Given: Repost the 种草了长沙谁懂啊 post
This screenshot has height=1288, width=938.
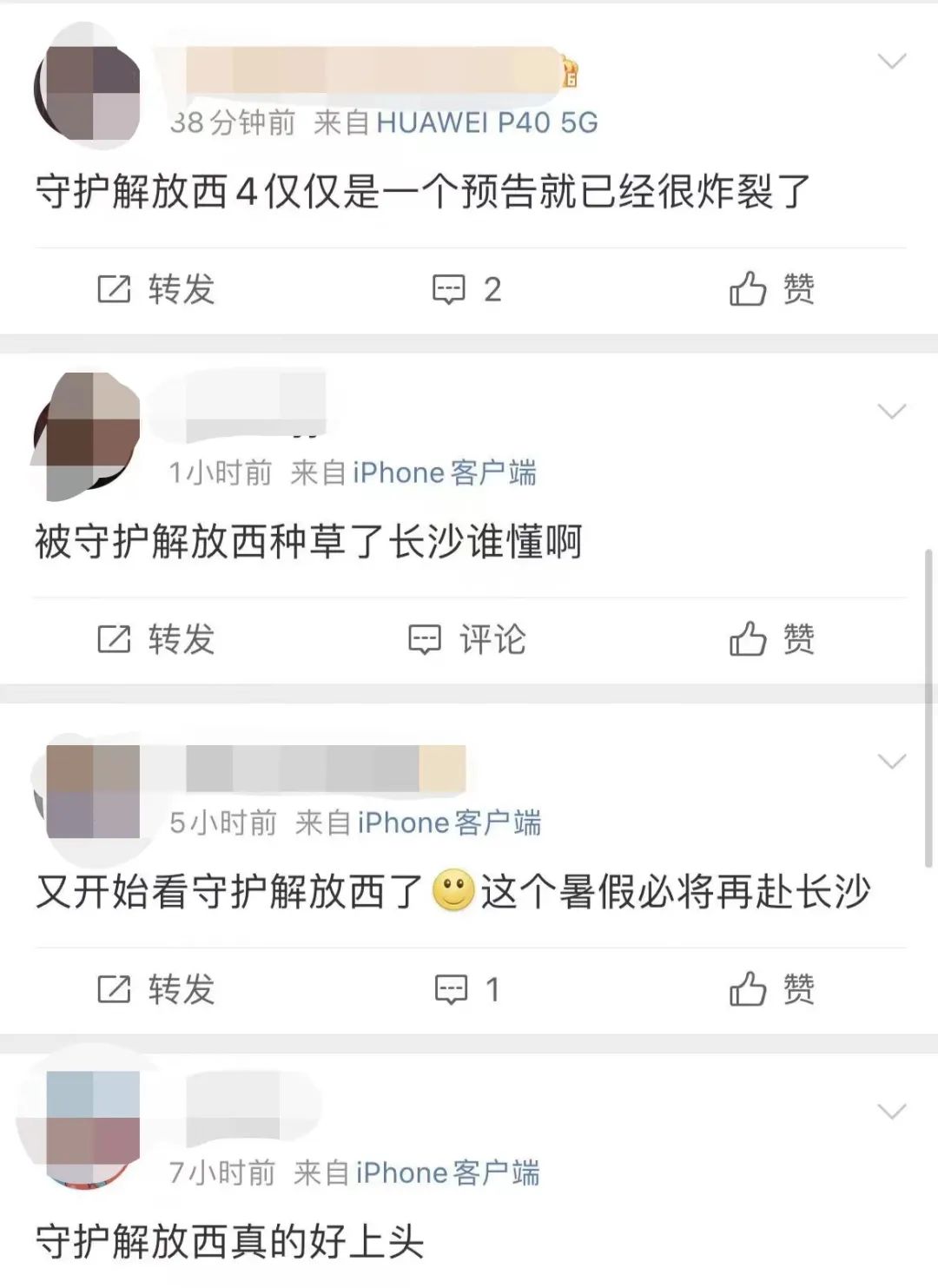Looking at the screenshot, I should tap(156, 640).
